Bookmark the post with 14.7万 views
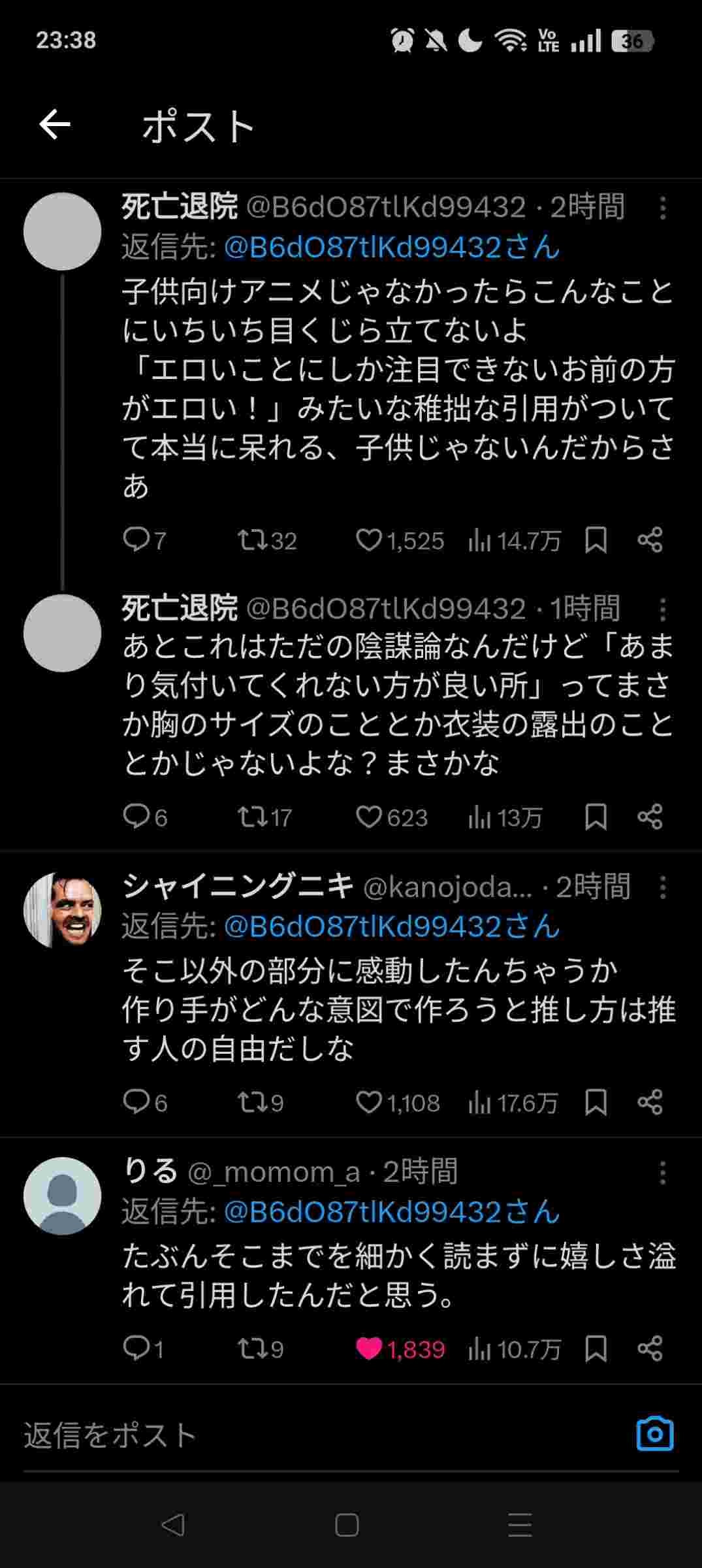Screen dimensions: 702x1568 pos(596,540)
